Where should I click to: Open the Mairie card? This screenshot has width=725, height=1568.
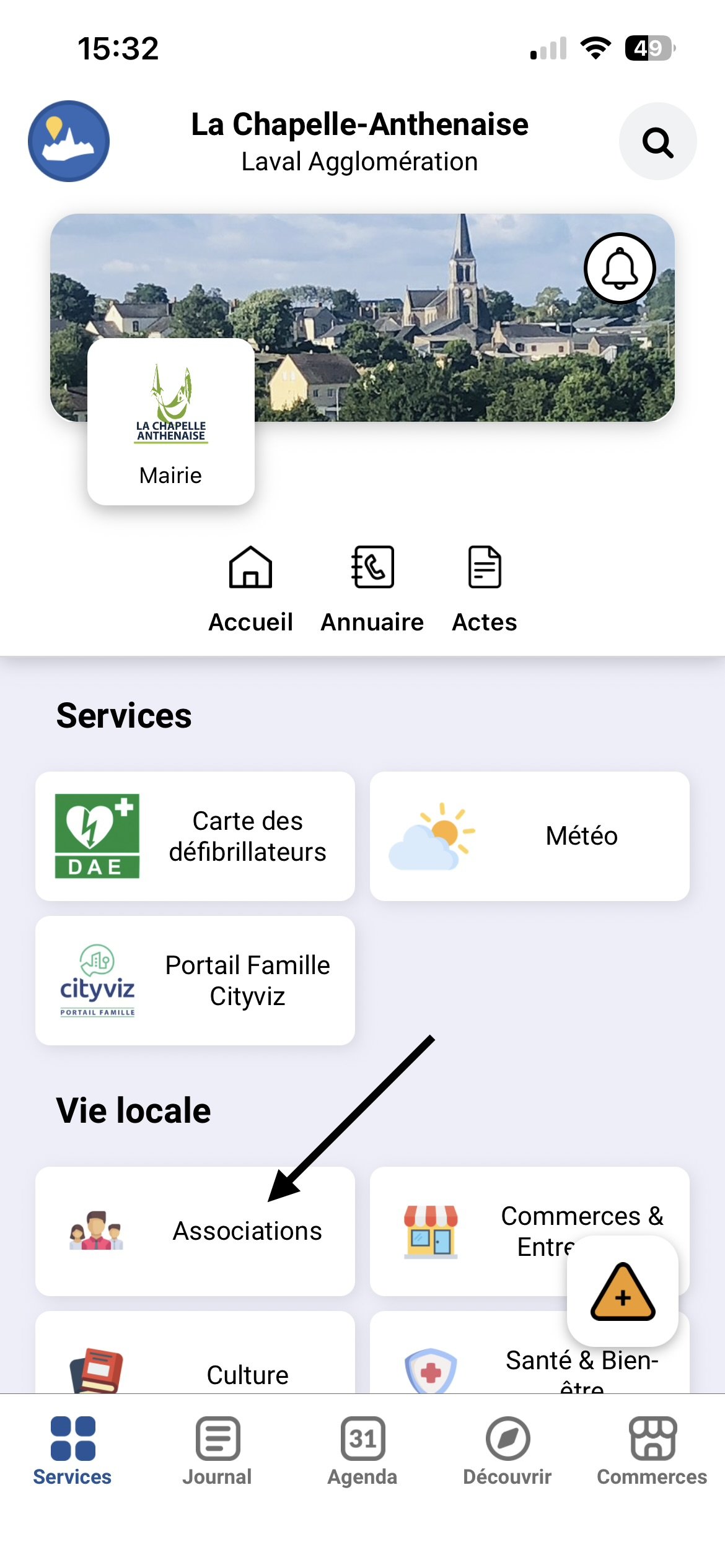click(171, 422)
